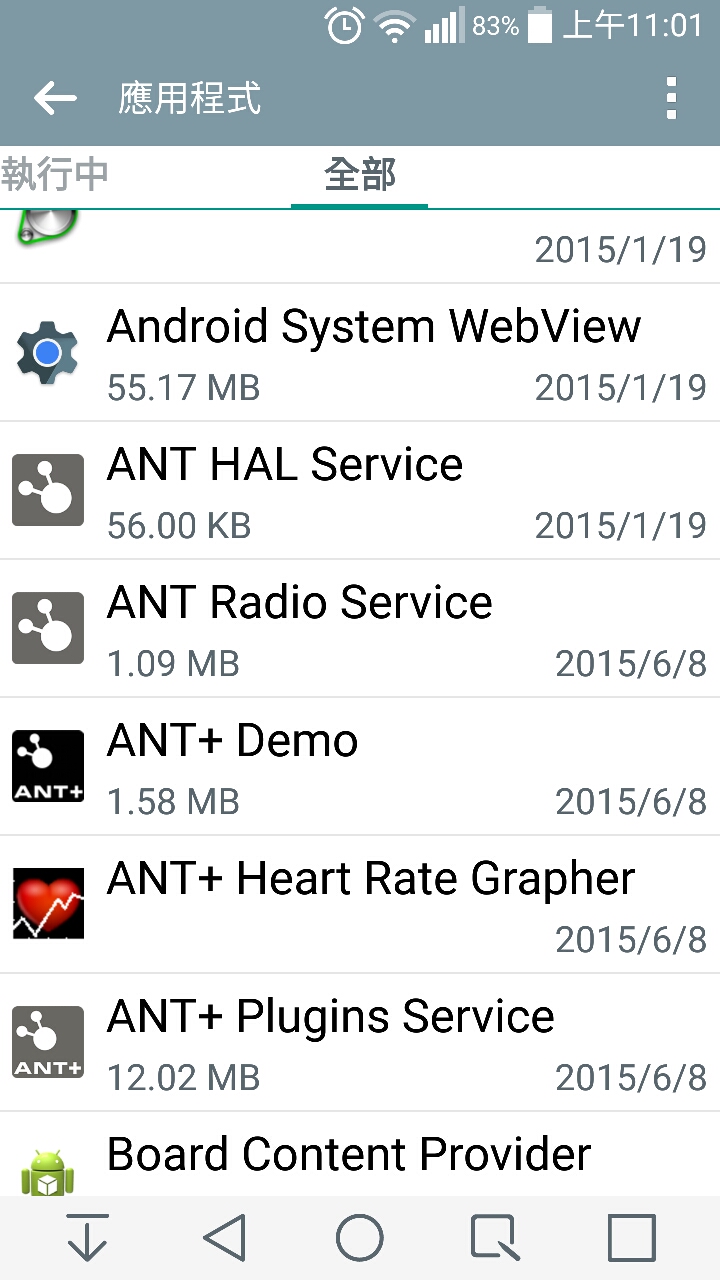Go back using the app bar arrow
This screenshot has height=1280, width=720.
(x=55, y=98)
